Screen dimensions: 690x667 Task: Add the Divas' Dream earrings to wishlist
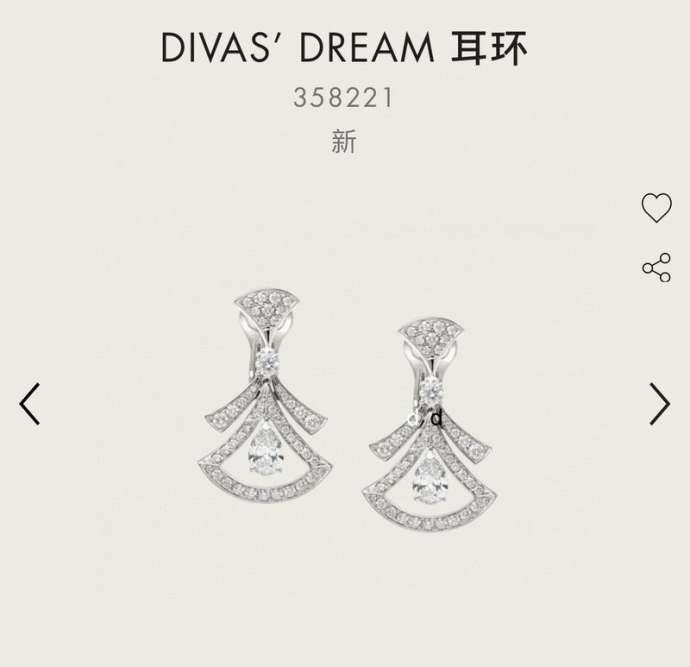pyautogui.click(x=656, y=208)
